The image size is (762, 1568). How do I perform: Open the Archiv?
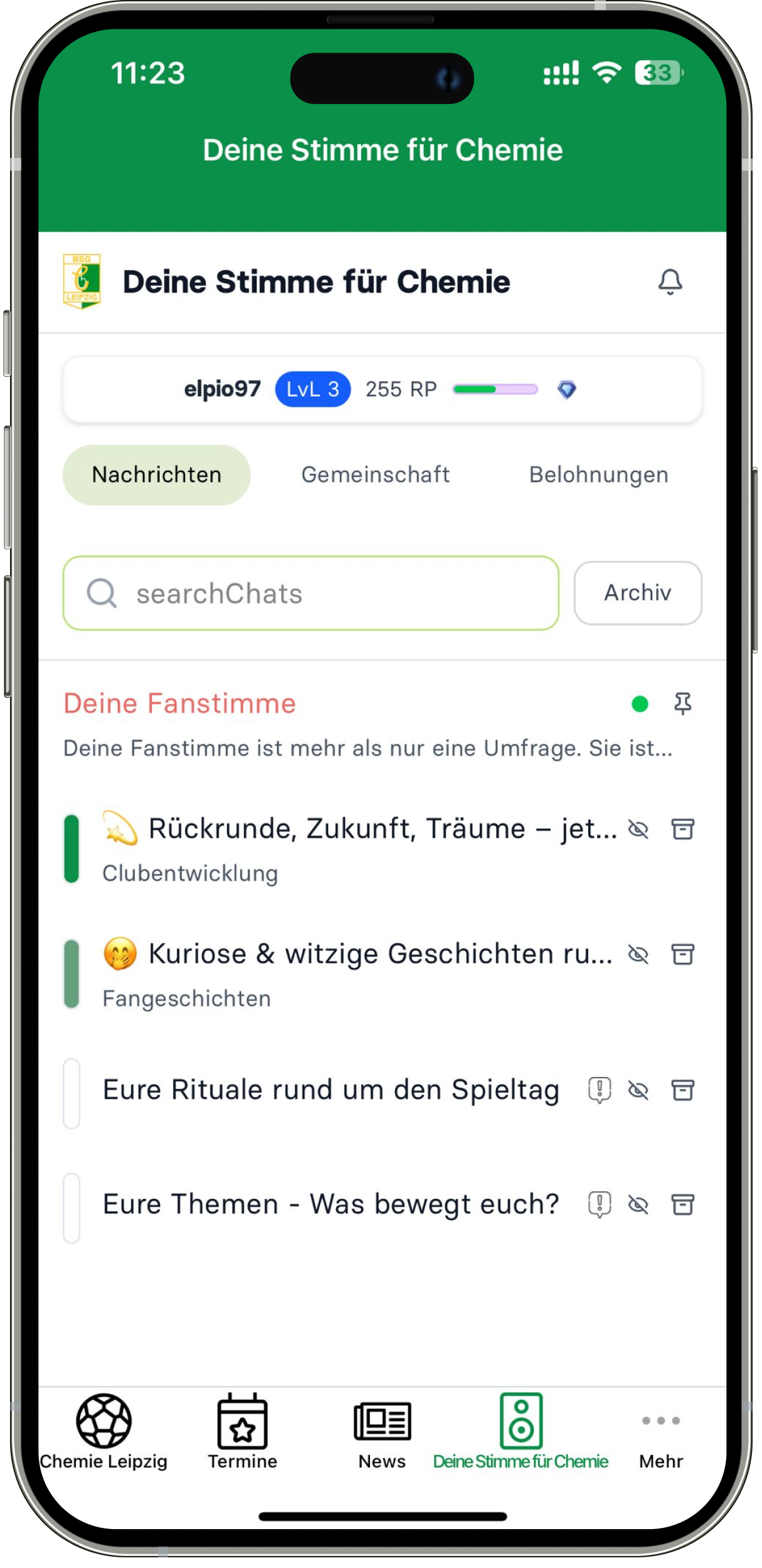point(637,593)
